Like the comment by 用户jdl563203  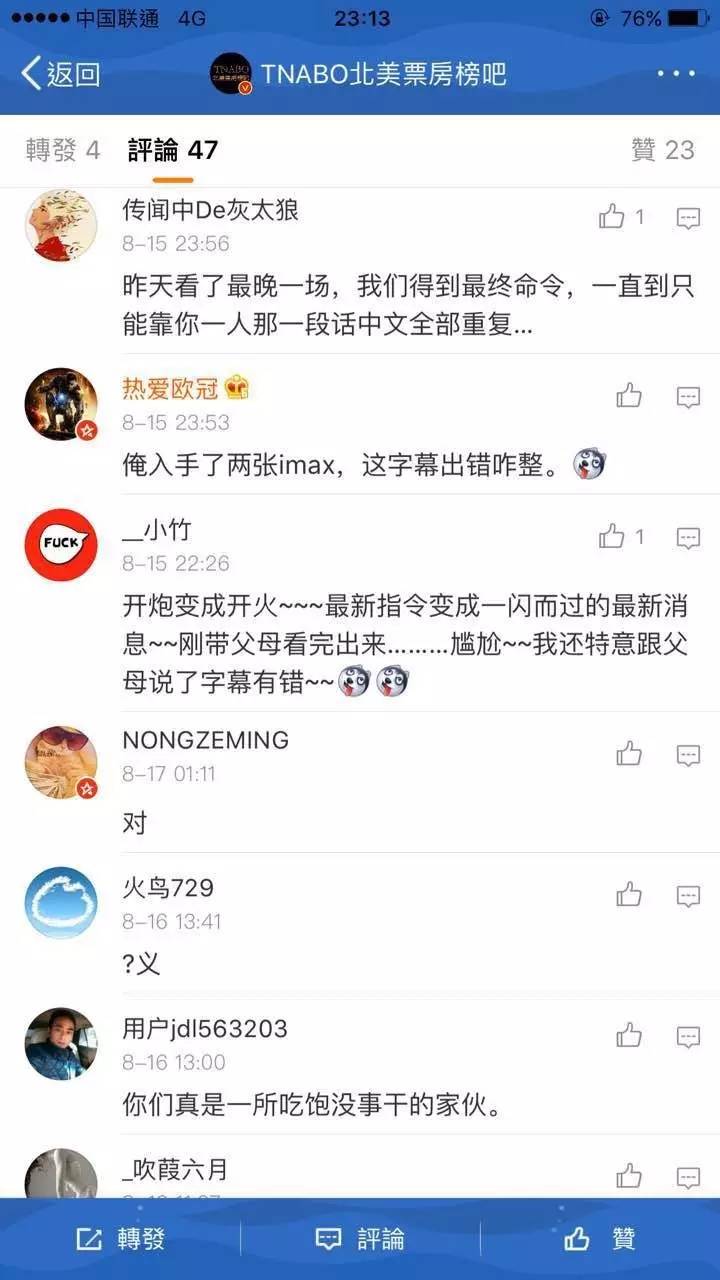pos(629,1036)
